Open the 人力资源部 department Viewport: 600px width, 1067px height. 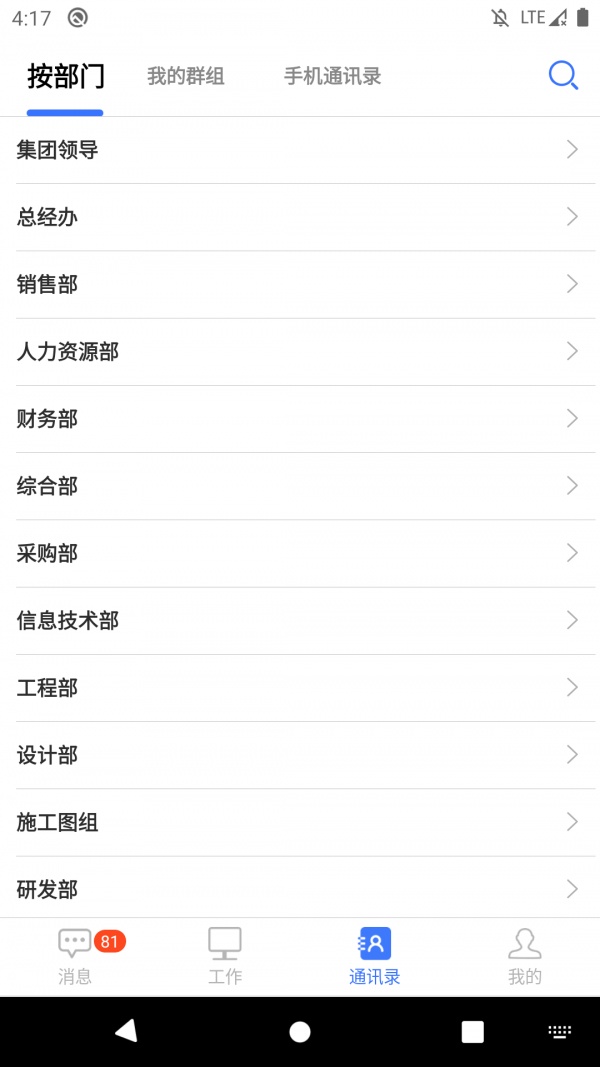click(x=300, y=352)
